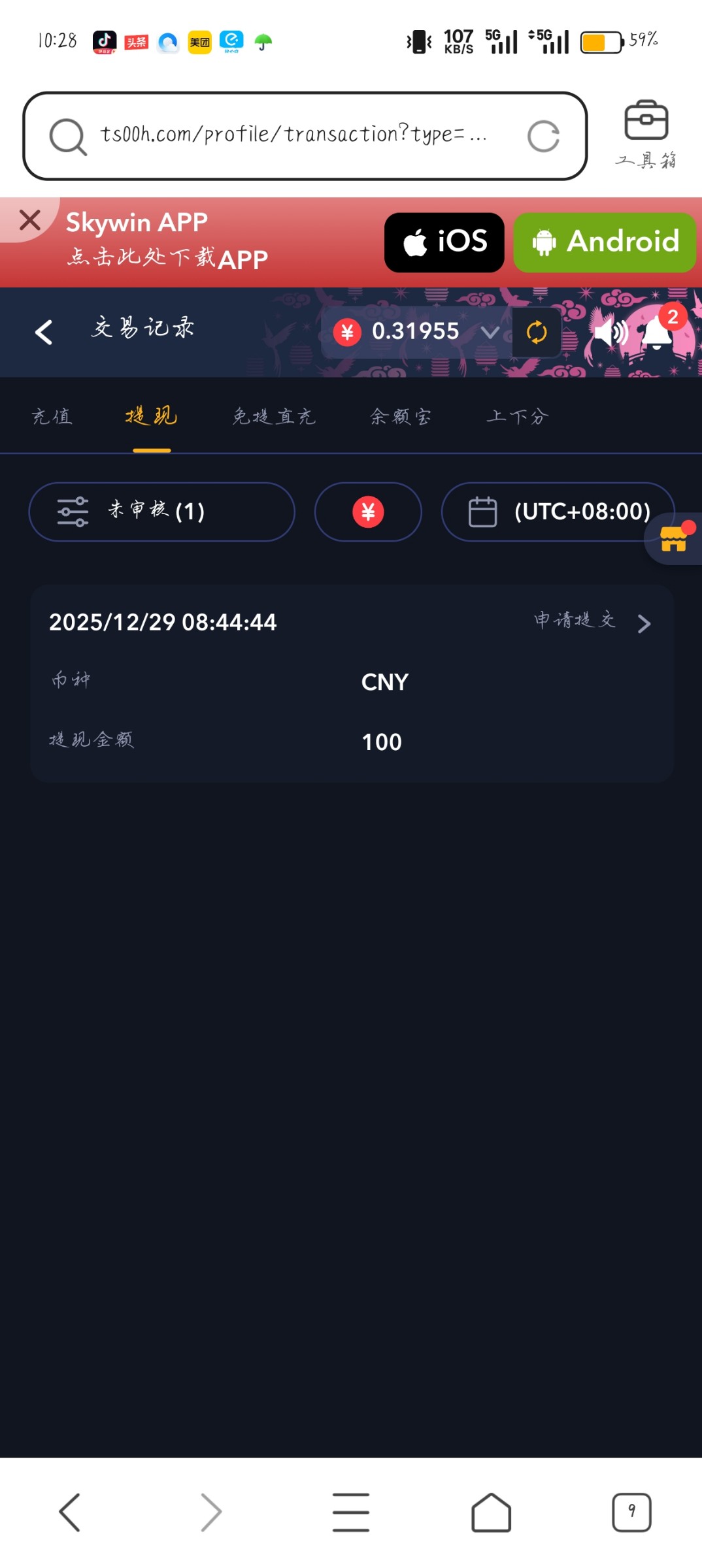Screen dimensions: 702x1568
Task: Choose currency with the ¥ filter
Action: click(368, 512)
